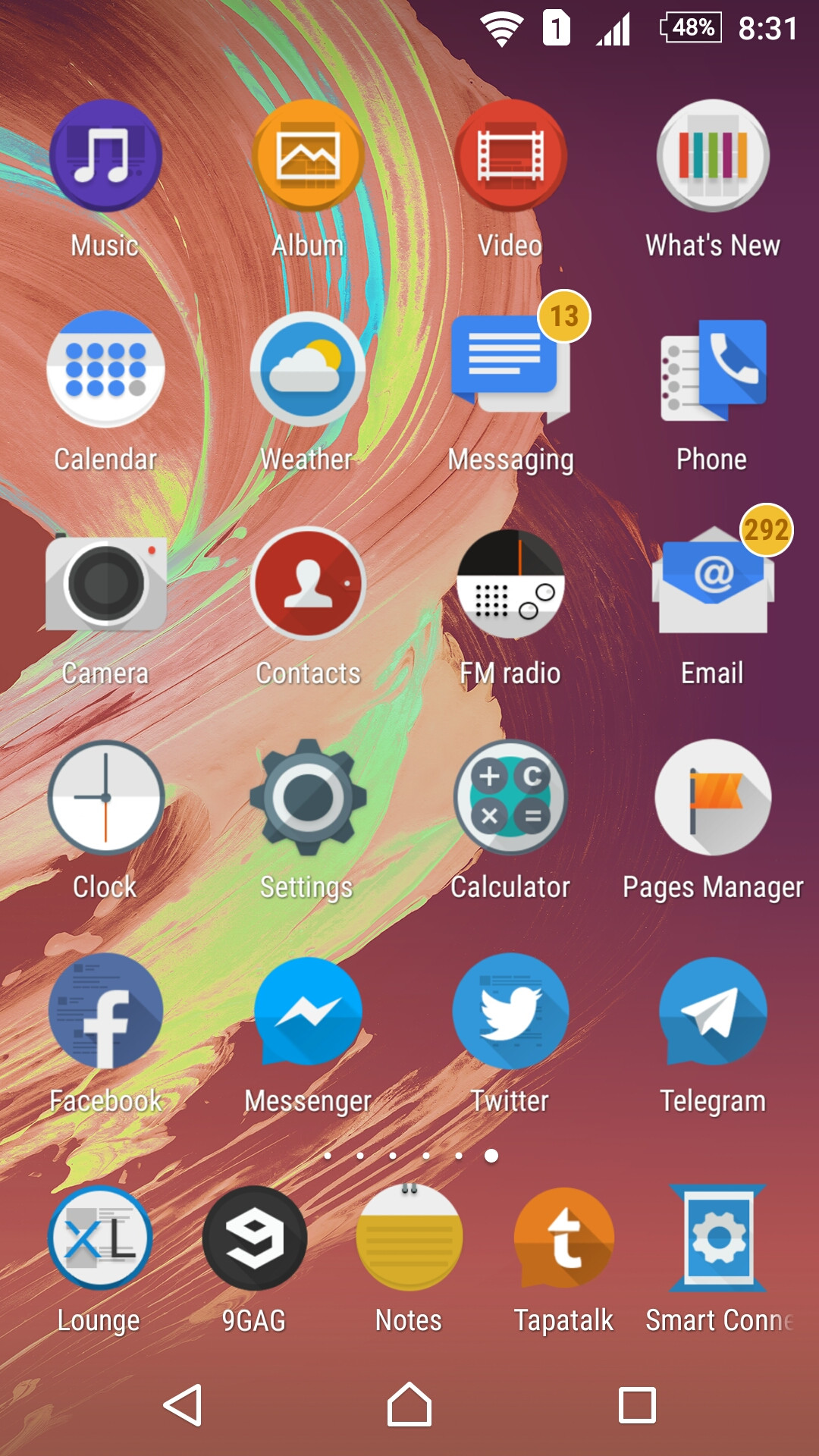This screenshot has height=1456, width=819.
Task: Open Settings
Action: tap(307, 798)
